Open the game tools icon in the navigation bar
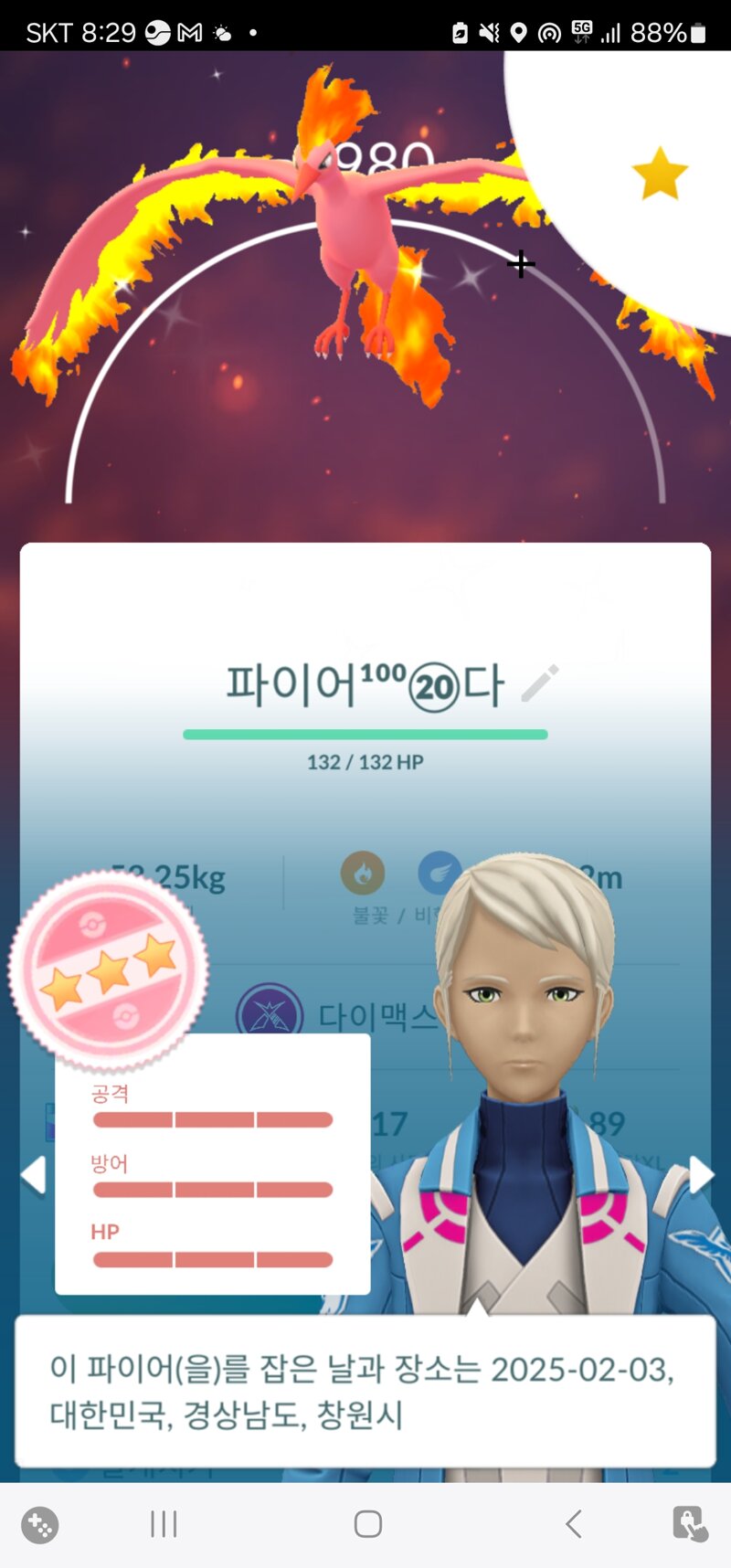 (40, 1524)
